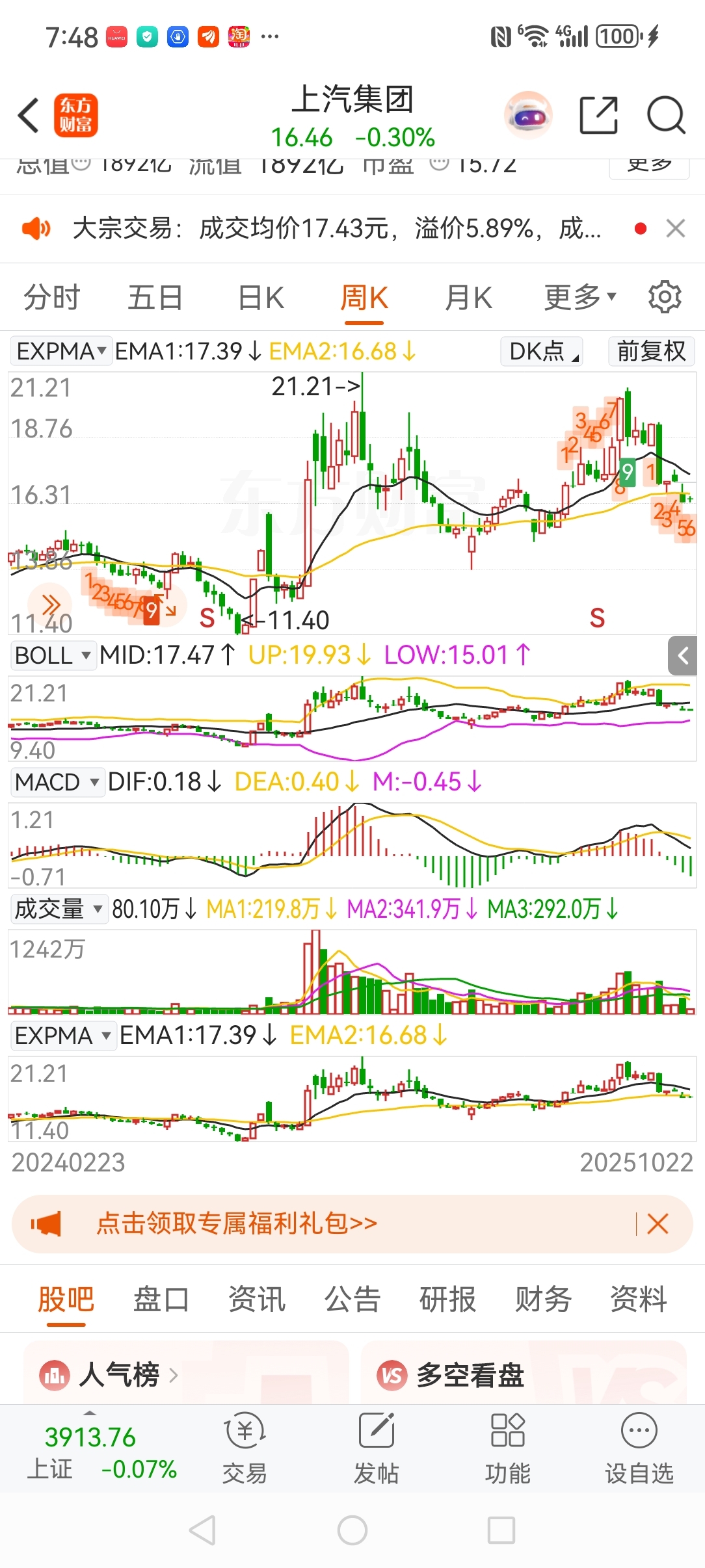Viewport: 705px width, 1568px height.
Task: Open the DK点 option
Action: 542,351
